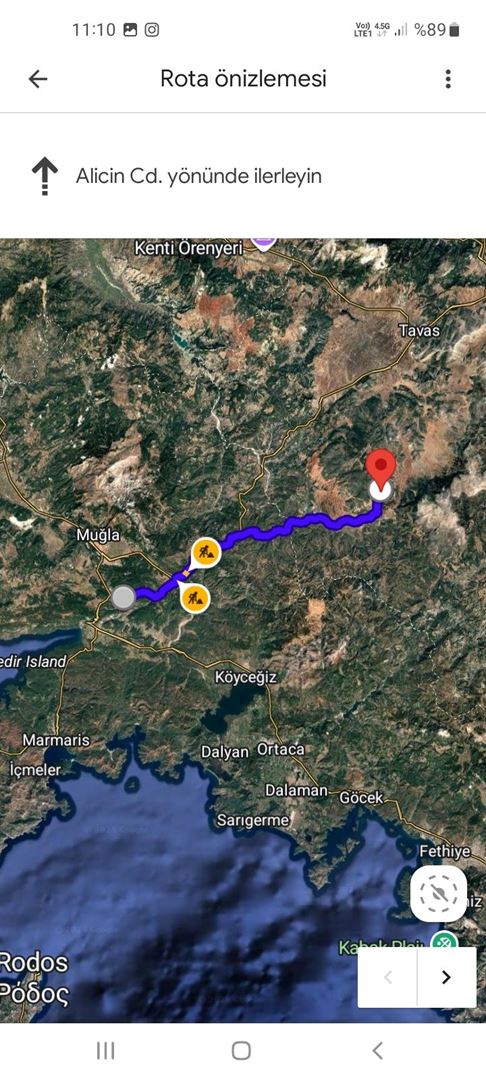Tap the system home button
The width and height of the screenshot is (486, 1080).
click(x=242, y=1050)
